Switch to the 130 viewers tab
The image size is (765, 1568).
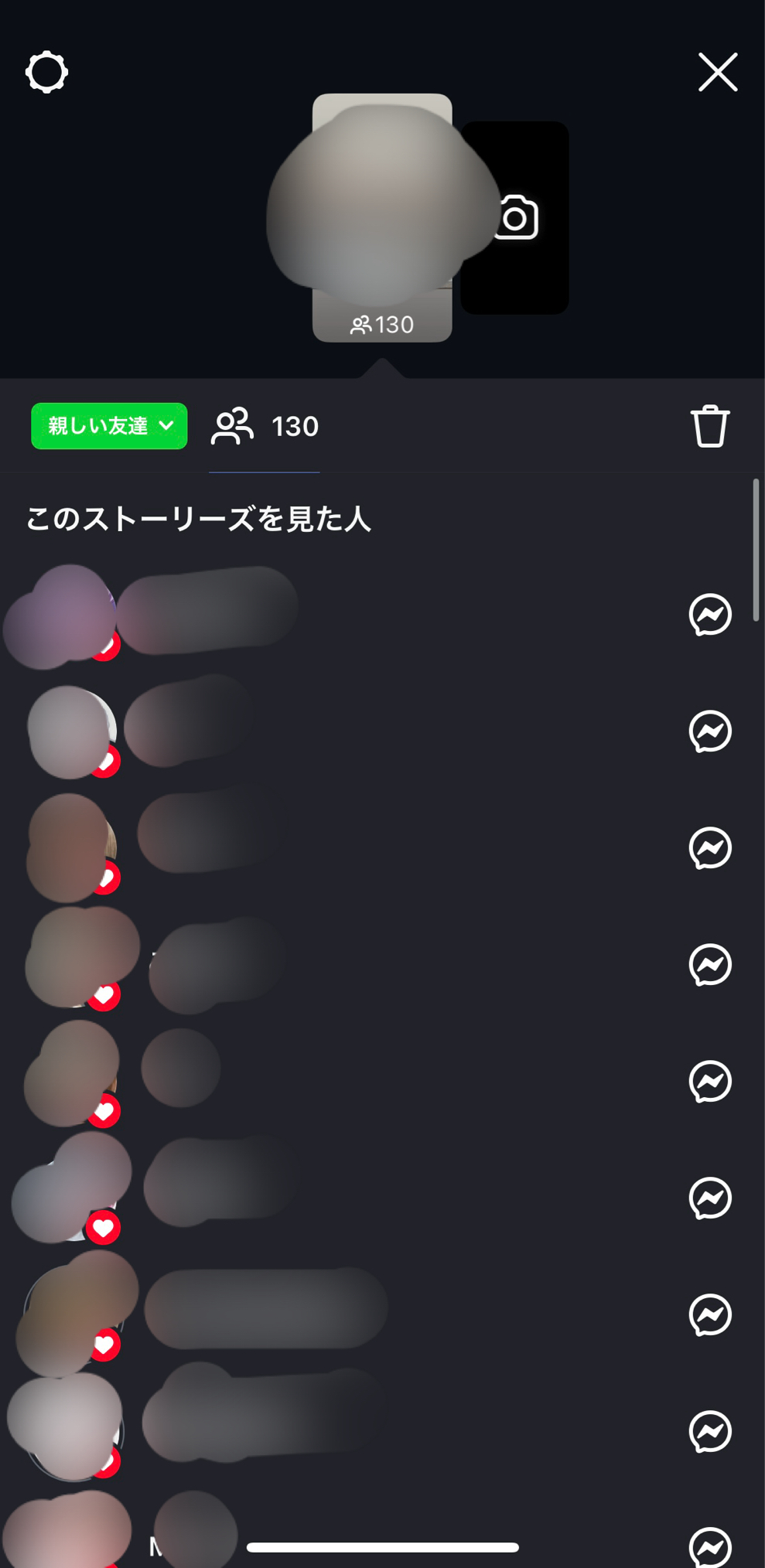(x=265, y=427)
